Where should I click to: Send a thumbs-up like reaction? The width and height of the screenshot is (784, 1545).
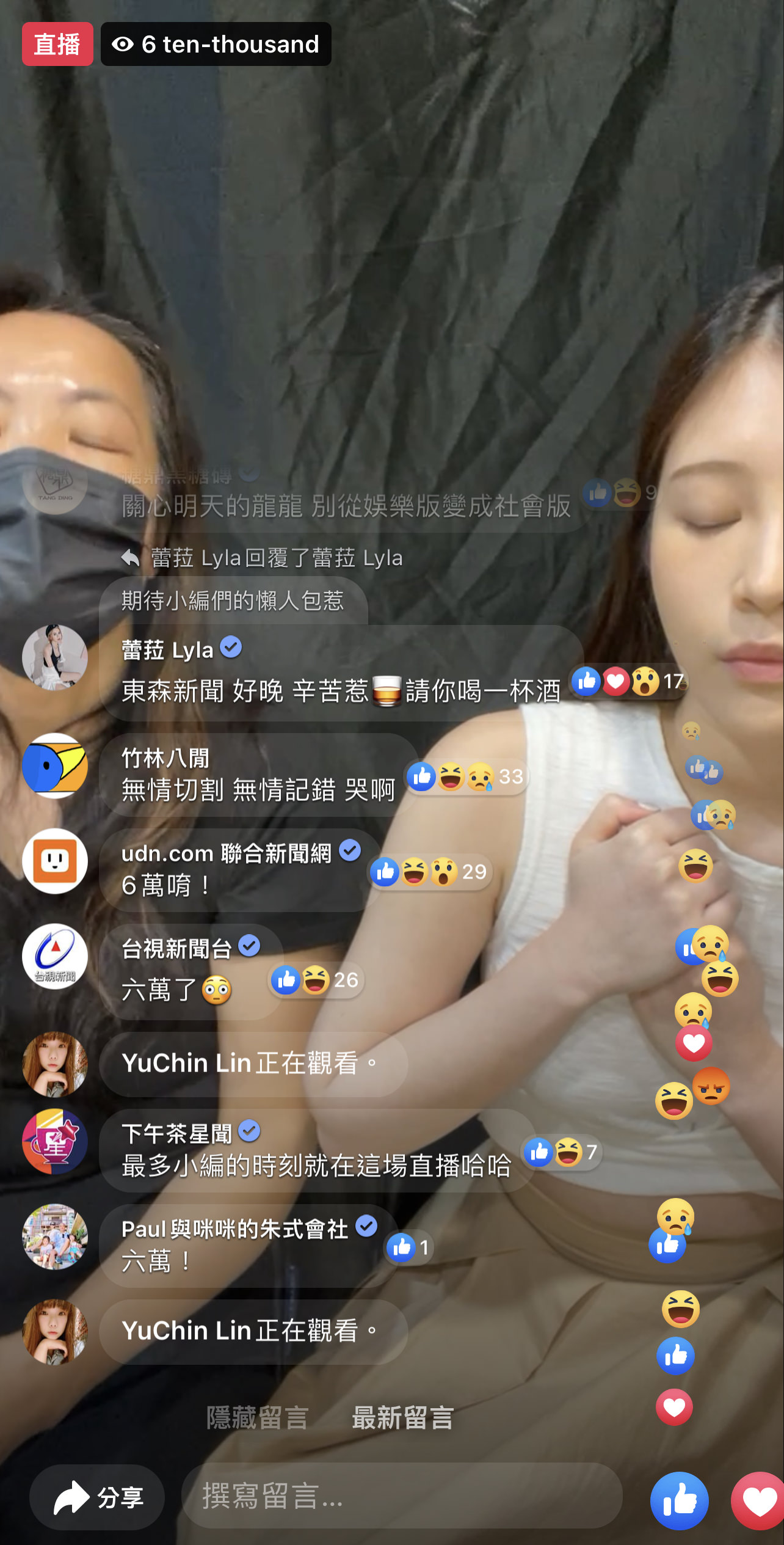pos(679,1500)
